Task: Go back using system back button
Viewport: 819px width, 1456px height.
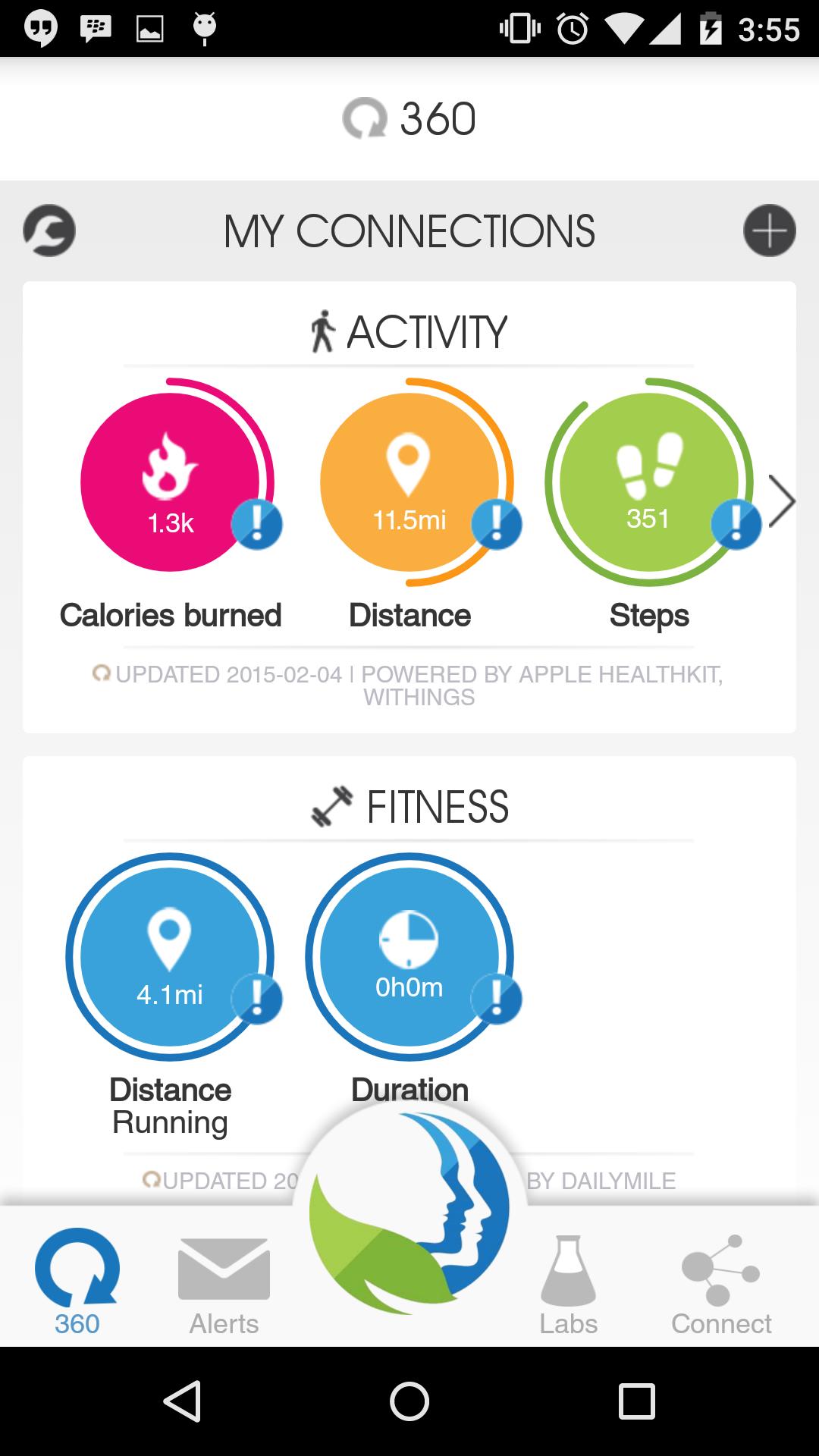Action: pos(183,1401)
